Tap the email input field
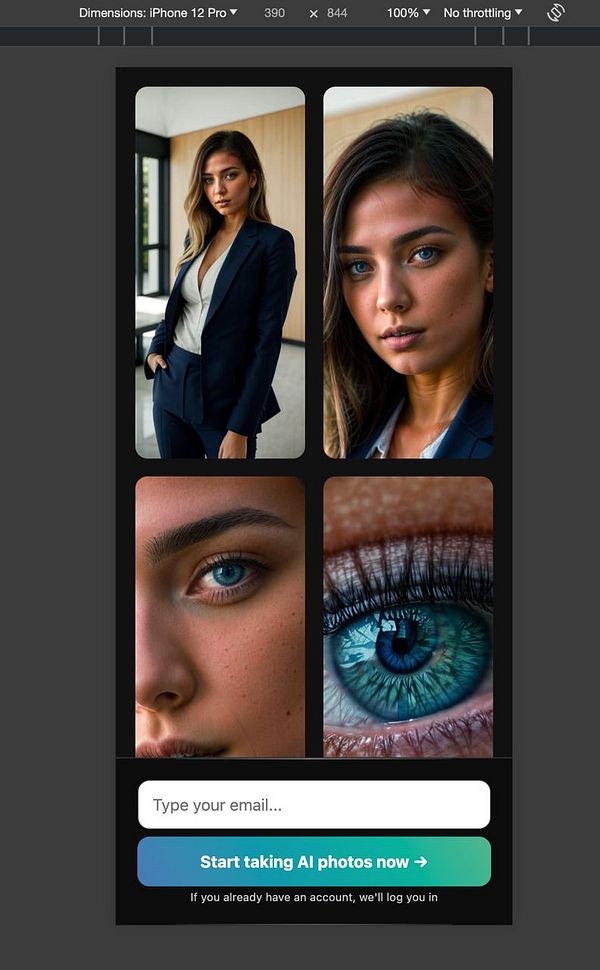Image resolution: width=600 pixels, height=970 pixels. (314, 805)
